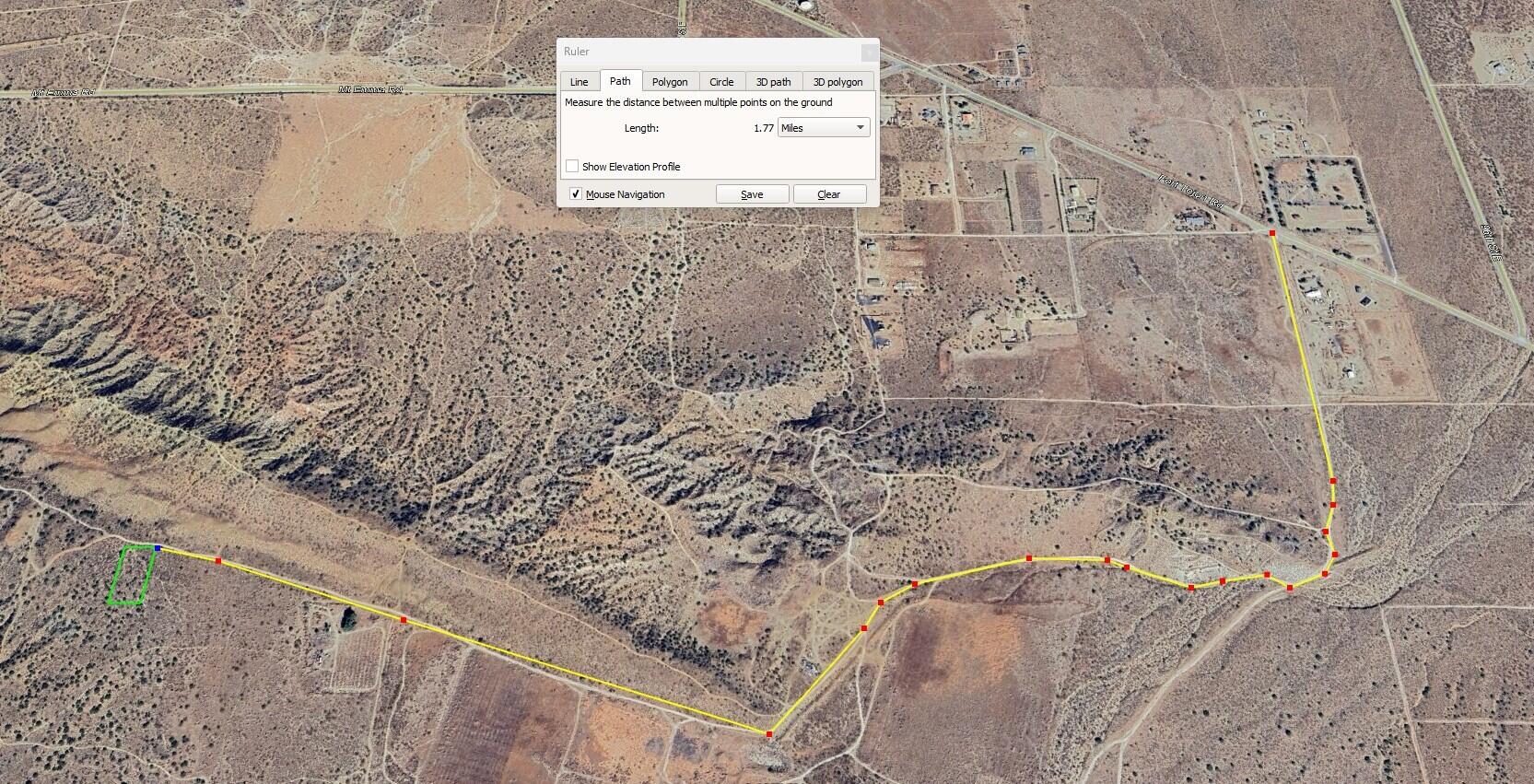This screenshot has height=784, width=1534.
Task: Save the measured path
Action: (x=752, y=194)
